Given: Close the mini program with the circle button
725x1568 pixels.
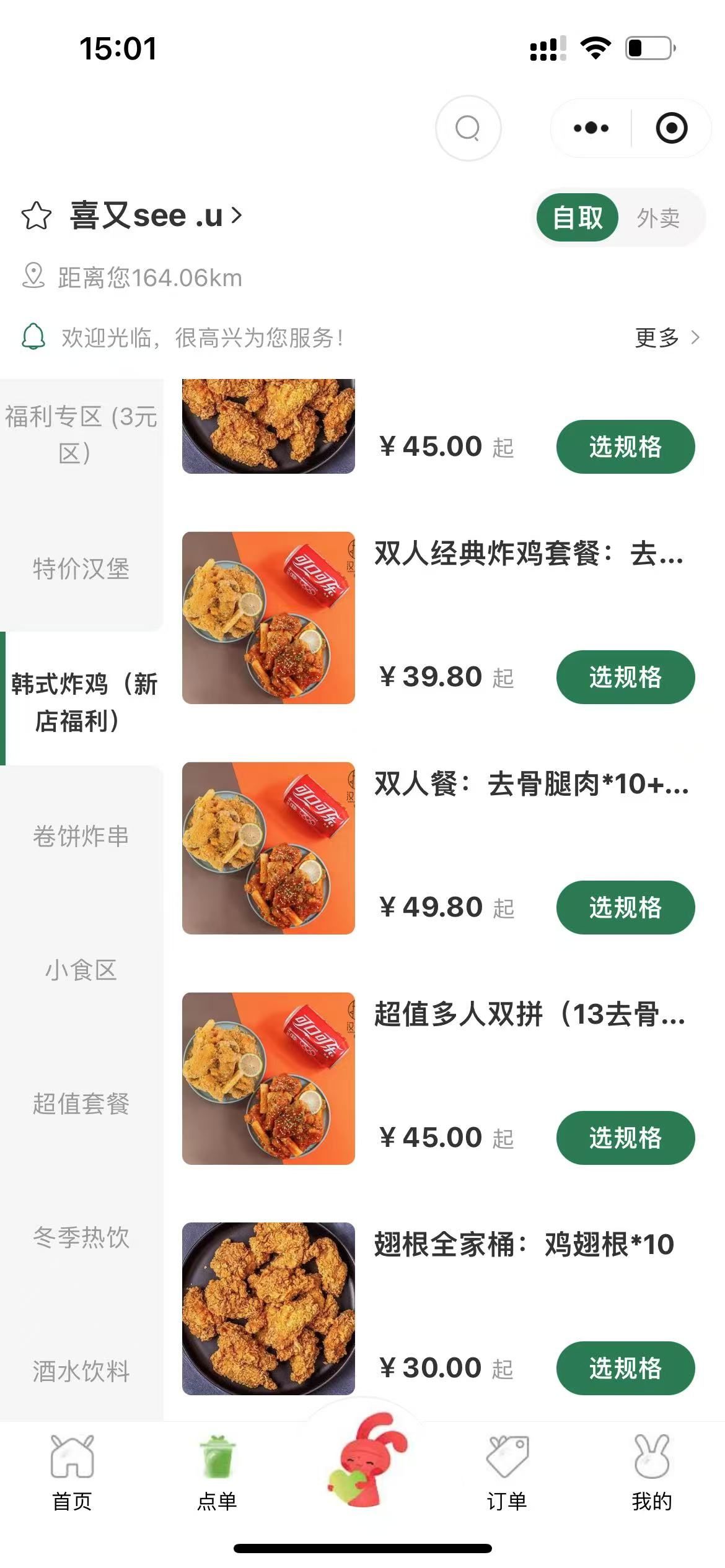Looking at the screenshot, I should point(671,128).
